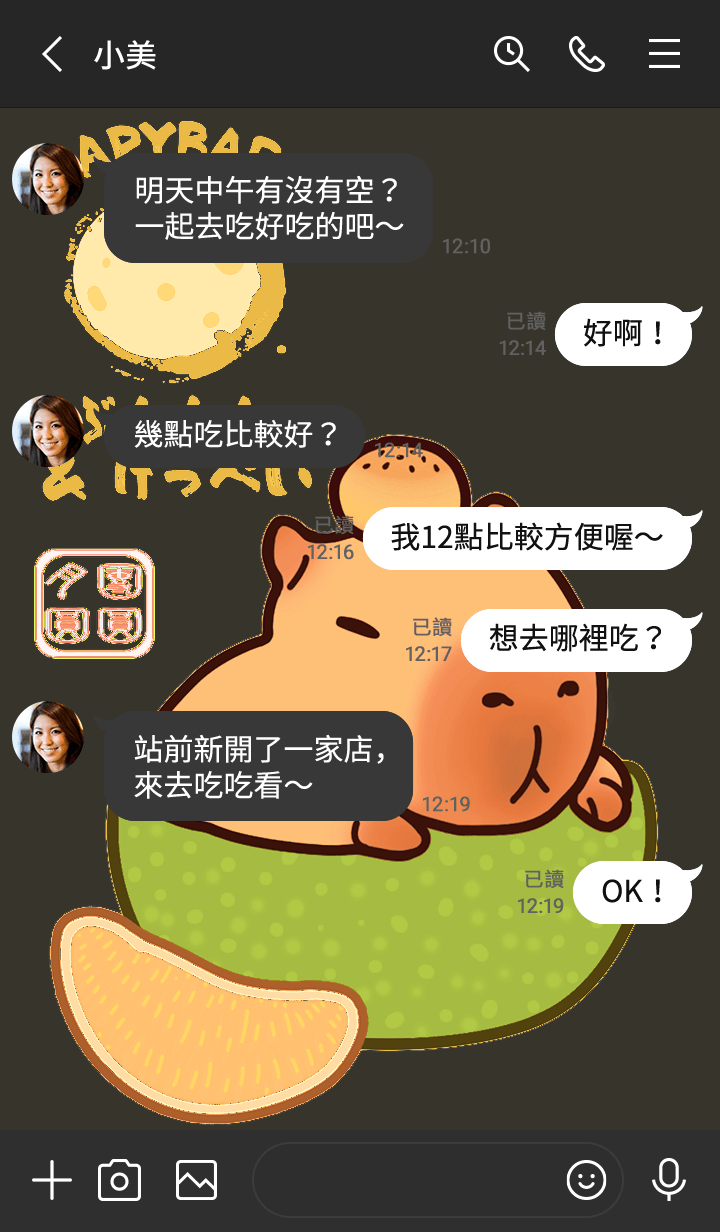This screenshot has height=1232, width=720.
Task: View 小美's profile picture beside 幾點吃比較好？
Action: pos(47,431)
